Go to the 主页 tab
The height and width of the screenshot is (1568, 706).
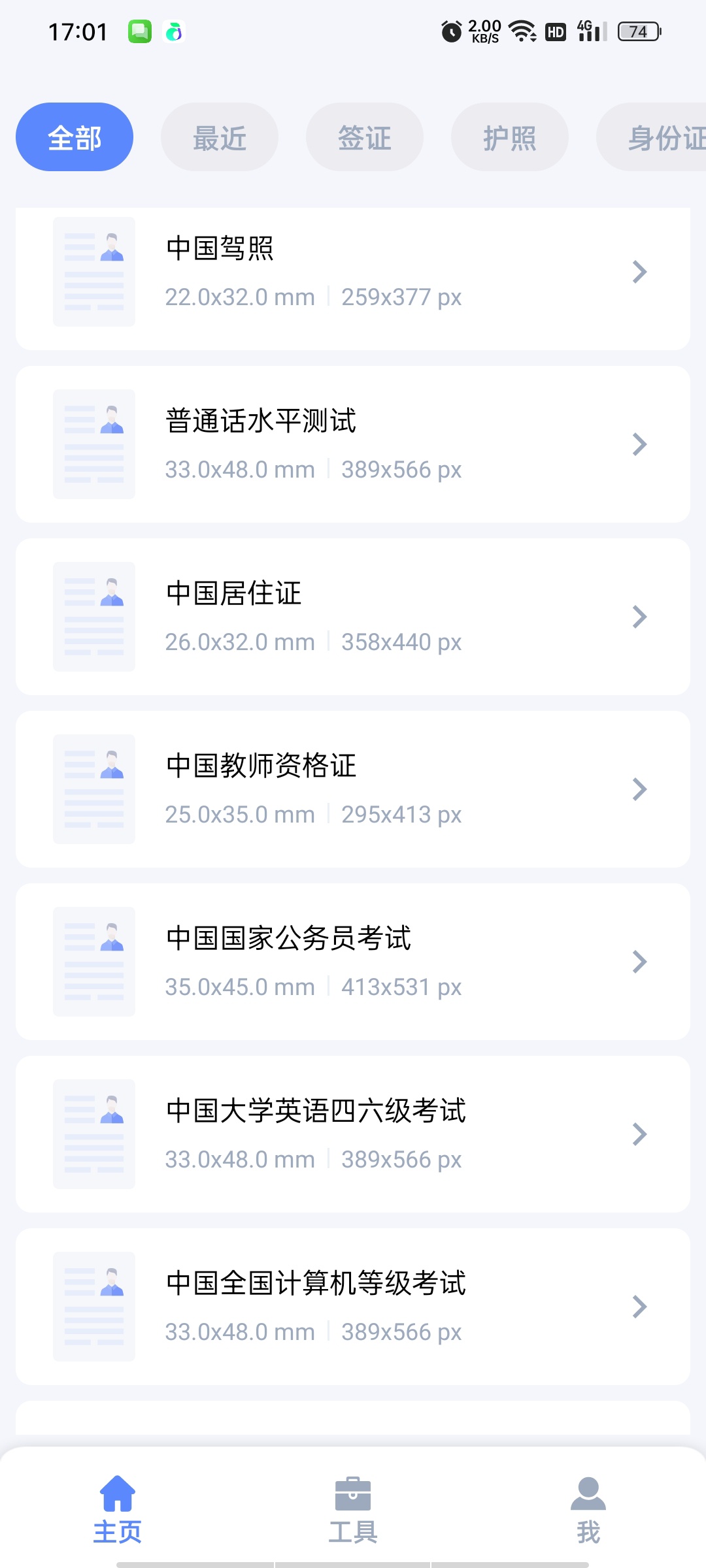pos(118,1509)
